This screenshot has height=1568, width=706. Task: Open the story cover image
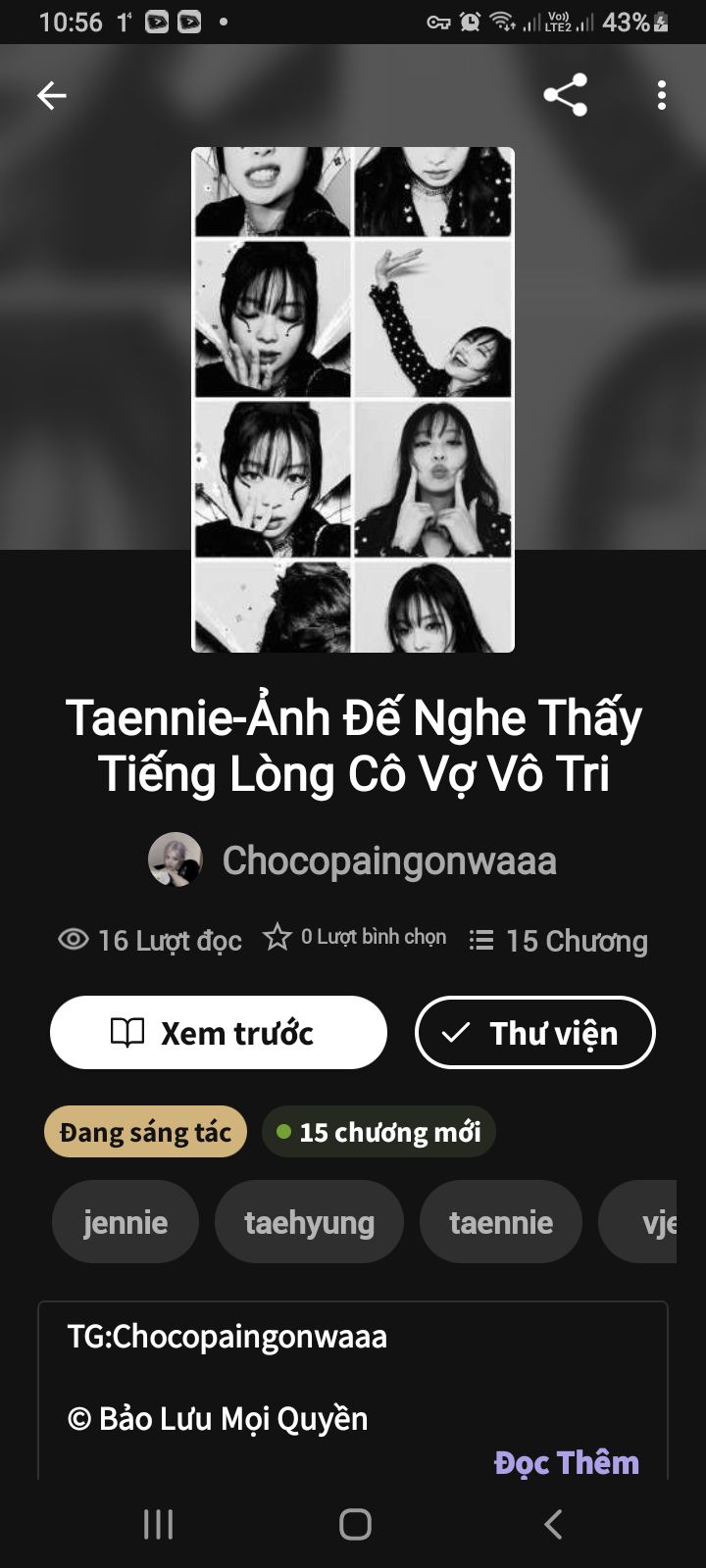(353, 400)
